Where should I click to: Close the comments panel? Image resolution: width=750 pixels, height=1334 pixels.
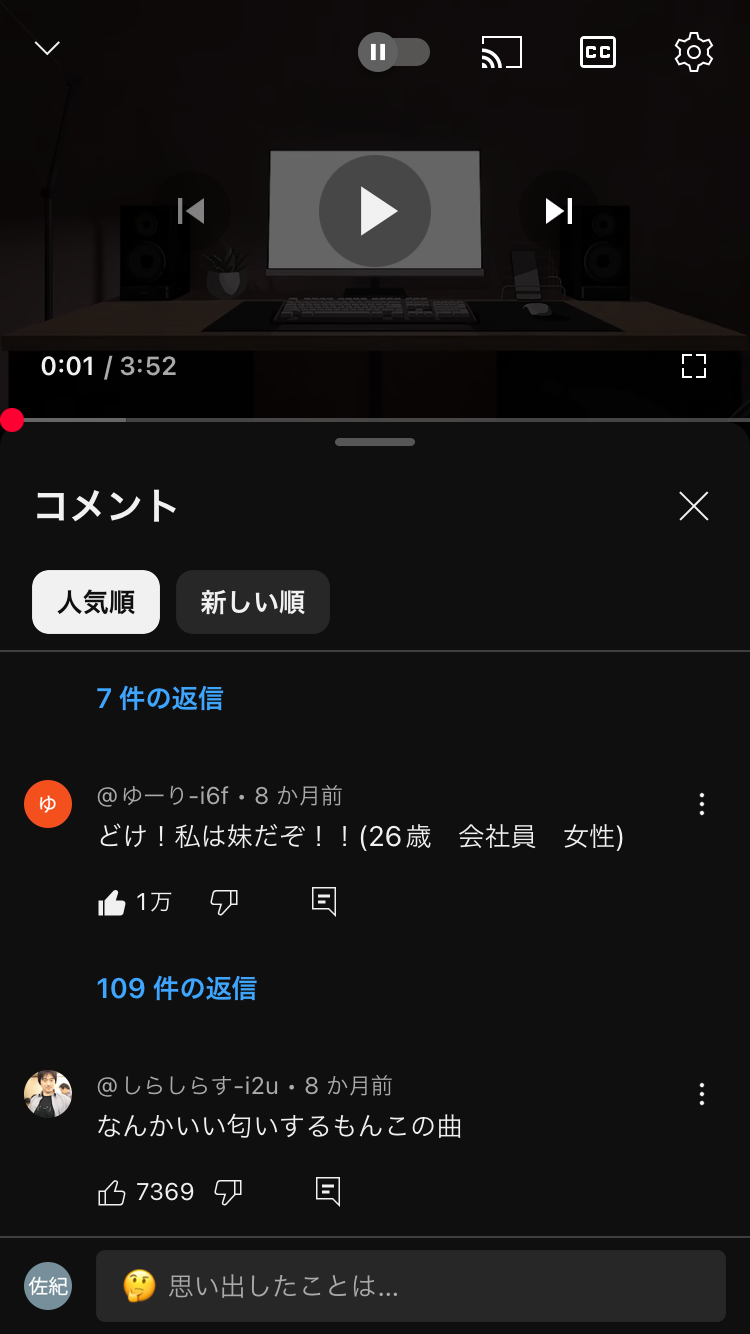point(693,506)
